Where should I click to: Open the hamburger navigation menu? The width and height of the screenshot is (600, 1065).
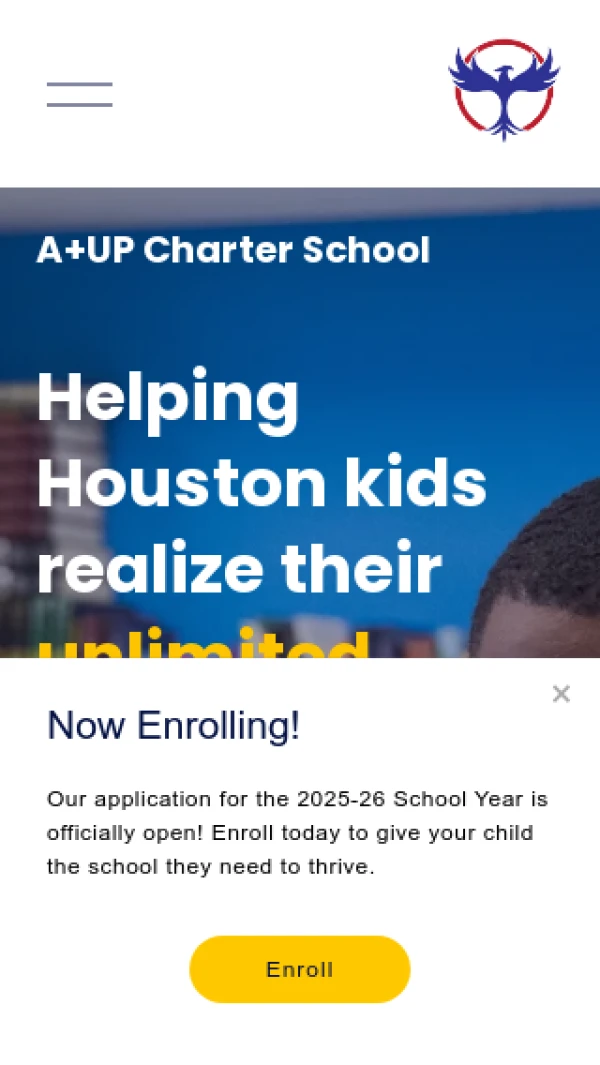[x=79, y=94]
